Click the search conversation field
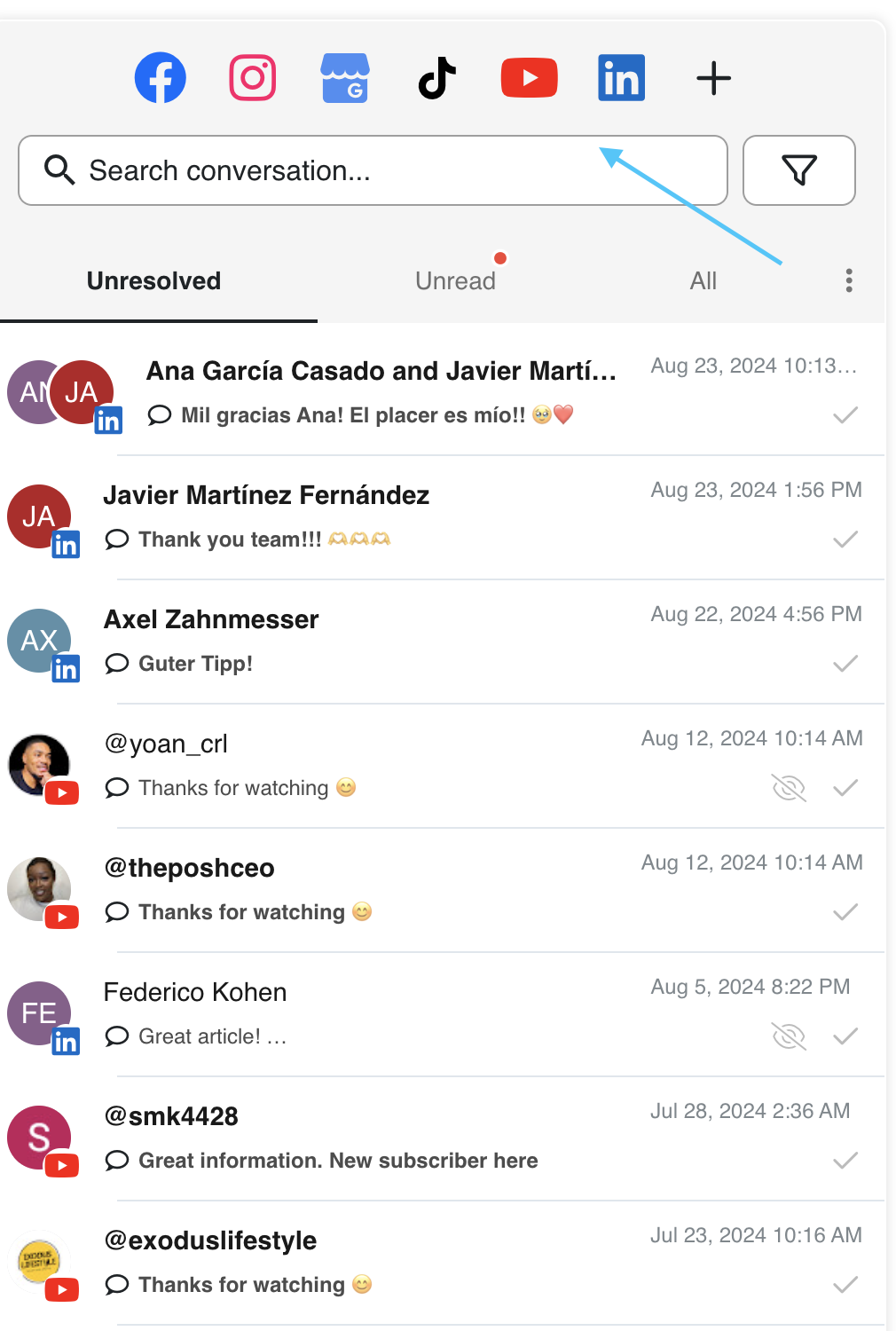Screen dimensions: 896x1331 (373, 170)
